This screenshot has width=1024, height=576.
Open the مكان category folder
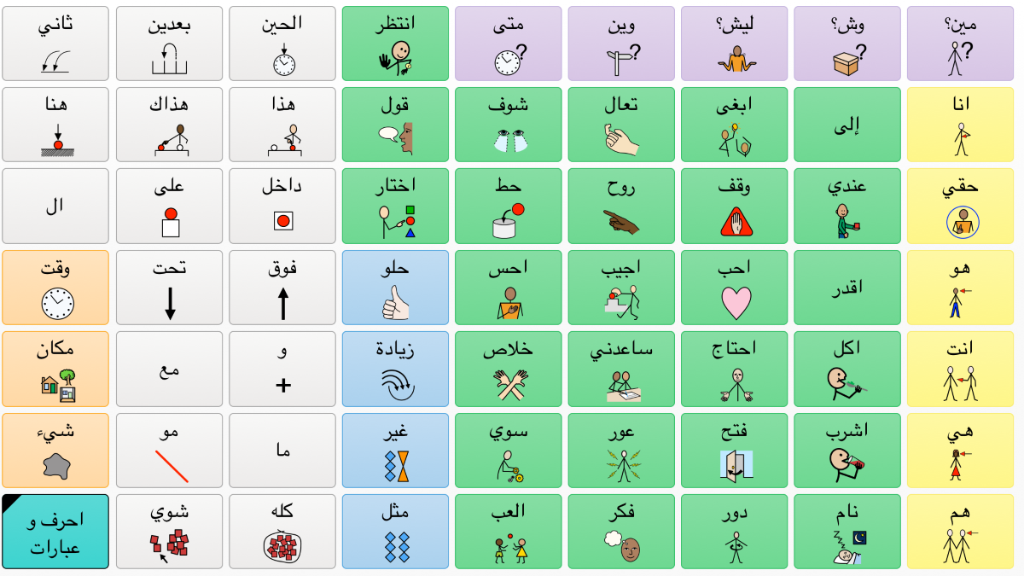56,368
